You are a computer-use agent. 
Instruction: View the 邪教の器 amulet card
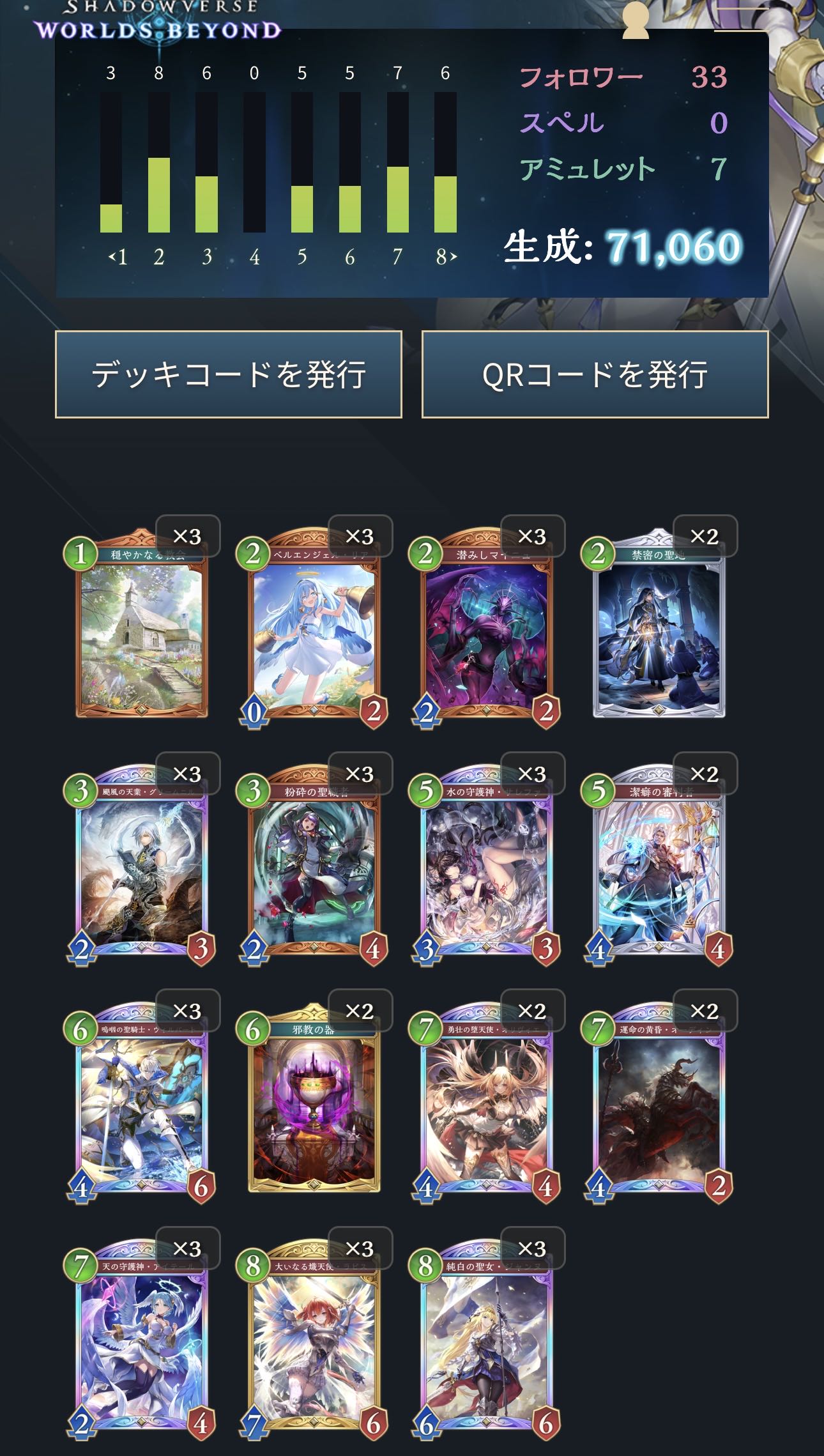pos(314,1099)
